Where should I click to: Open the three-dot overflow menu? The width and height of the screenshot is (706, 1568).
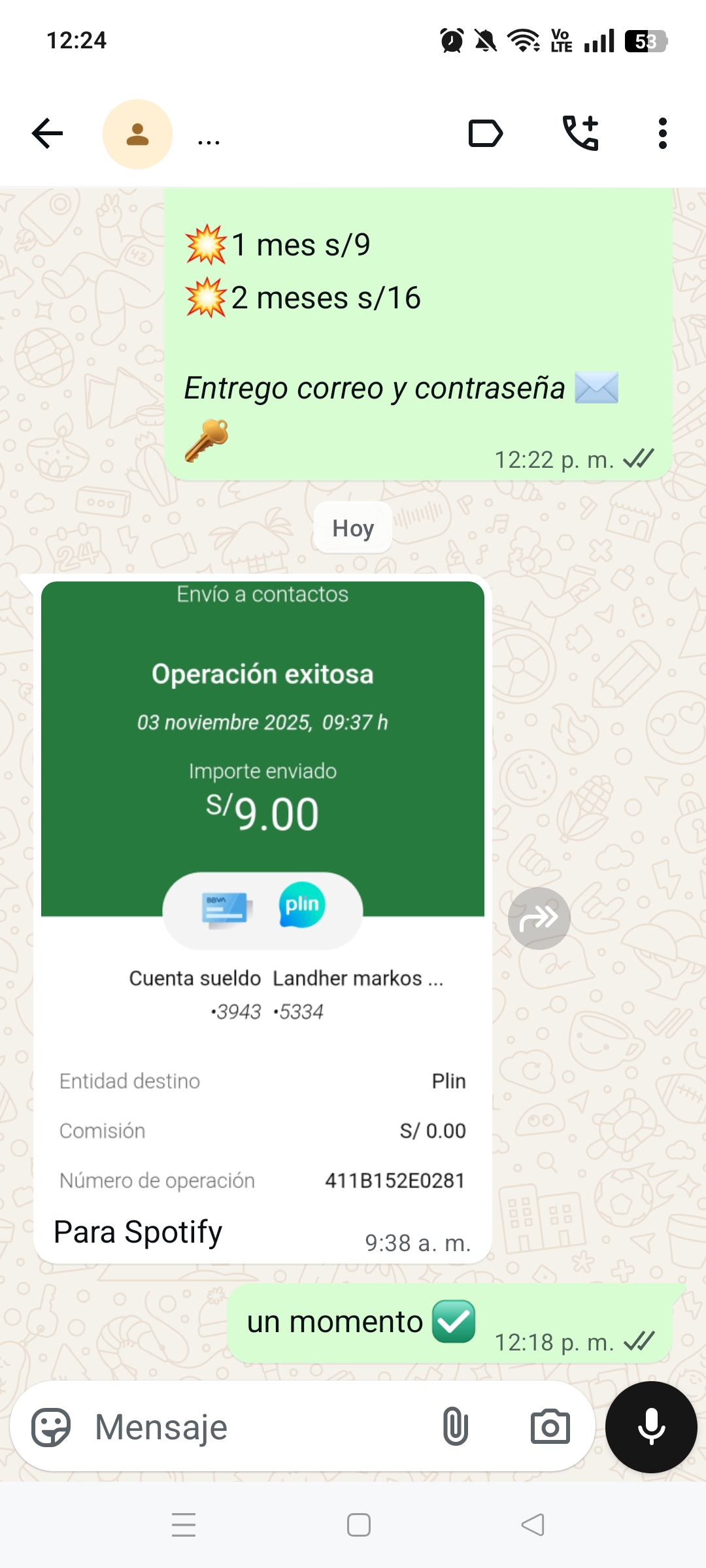tap(662, 134)
